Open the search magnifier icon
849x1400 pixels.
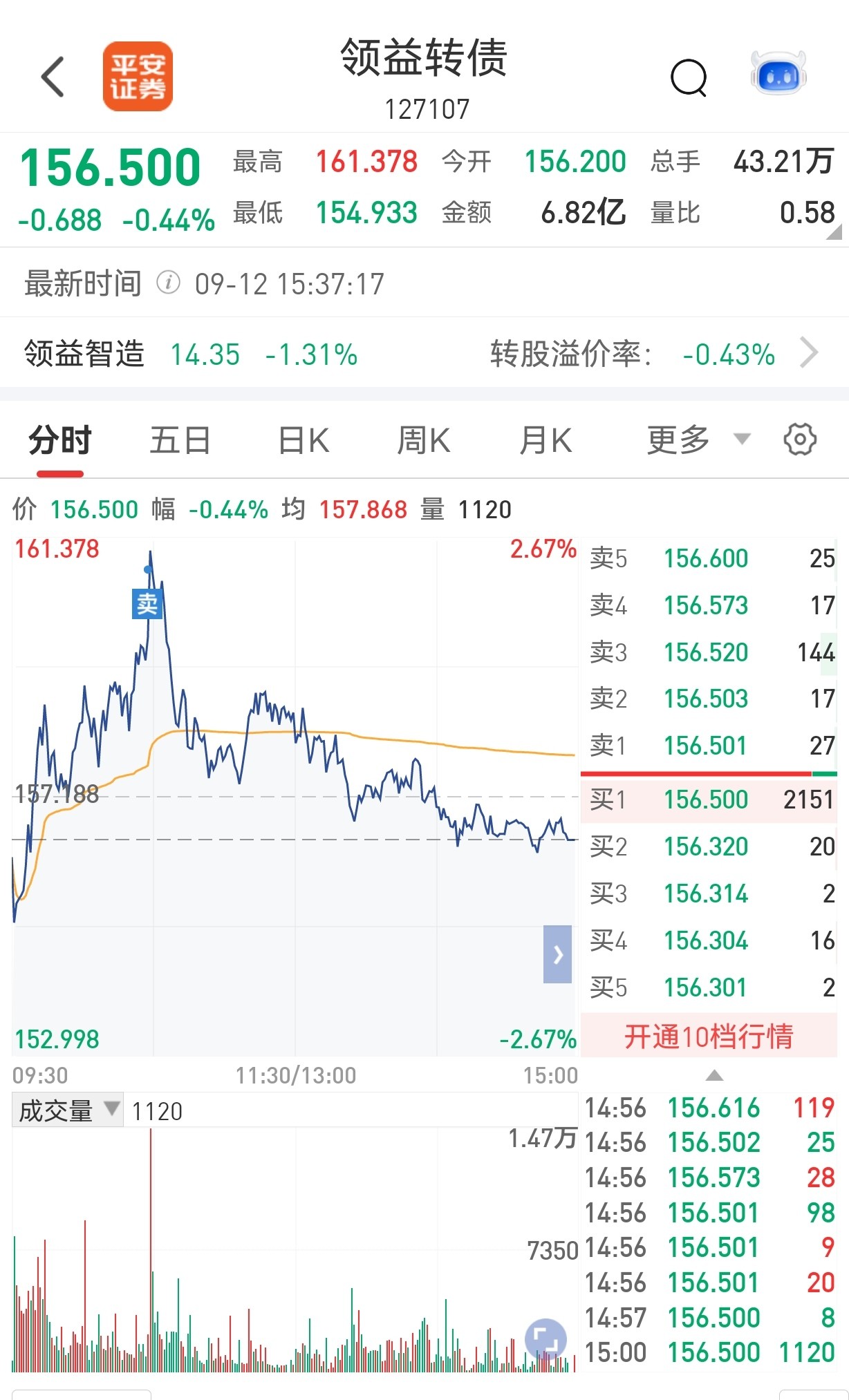pos(689,77)
